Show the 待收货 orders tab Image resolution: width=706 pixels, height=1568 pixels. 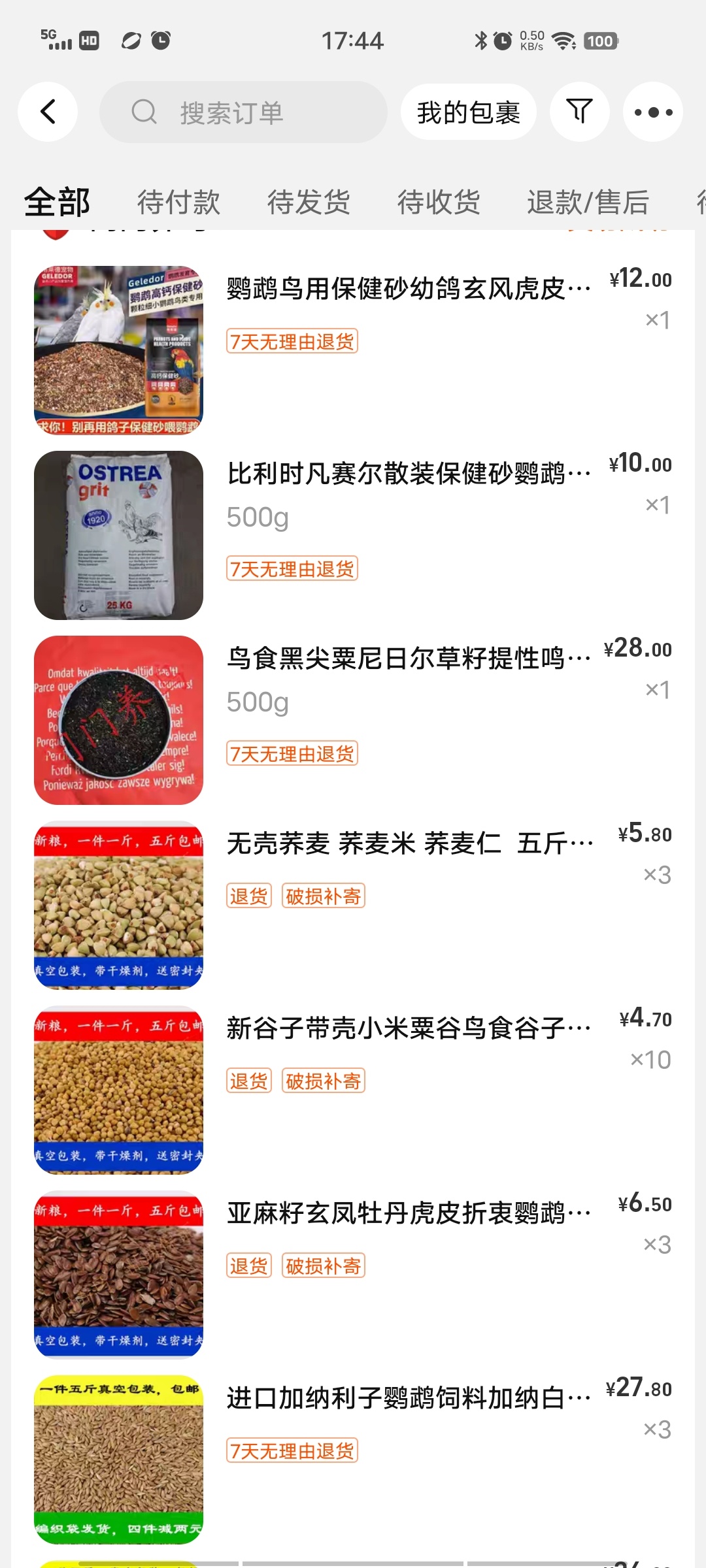439,202
